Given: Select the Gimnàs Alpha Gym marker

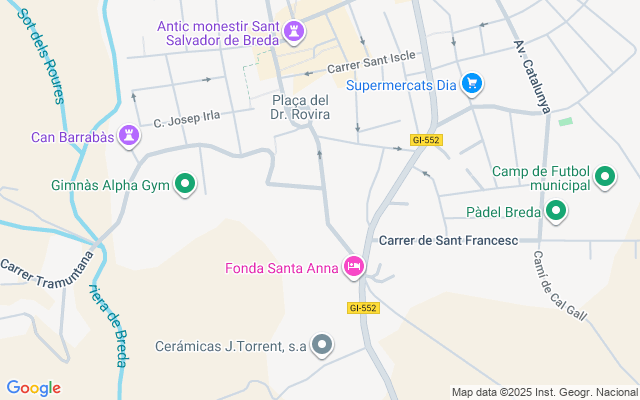Looking at the screenshot, I should [185, 184].
